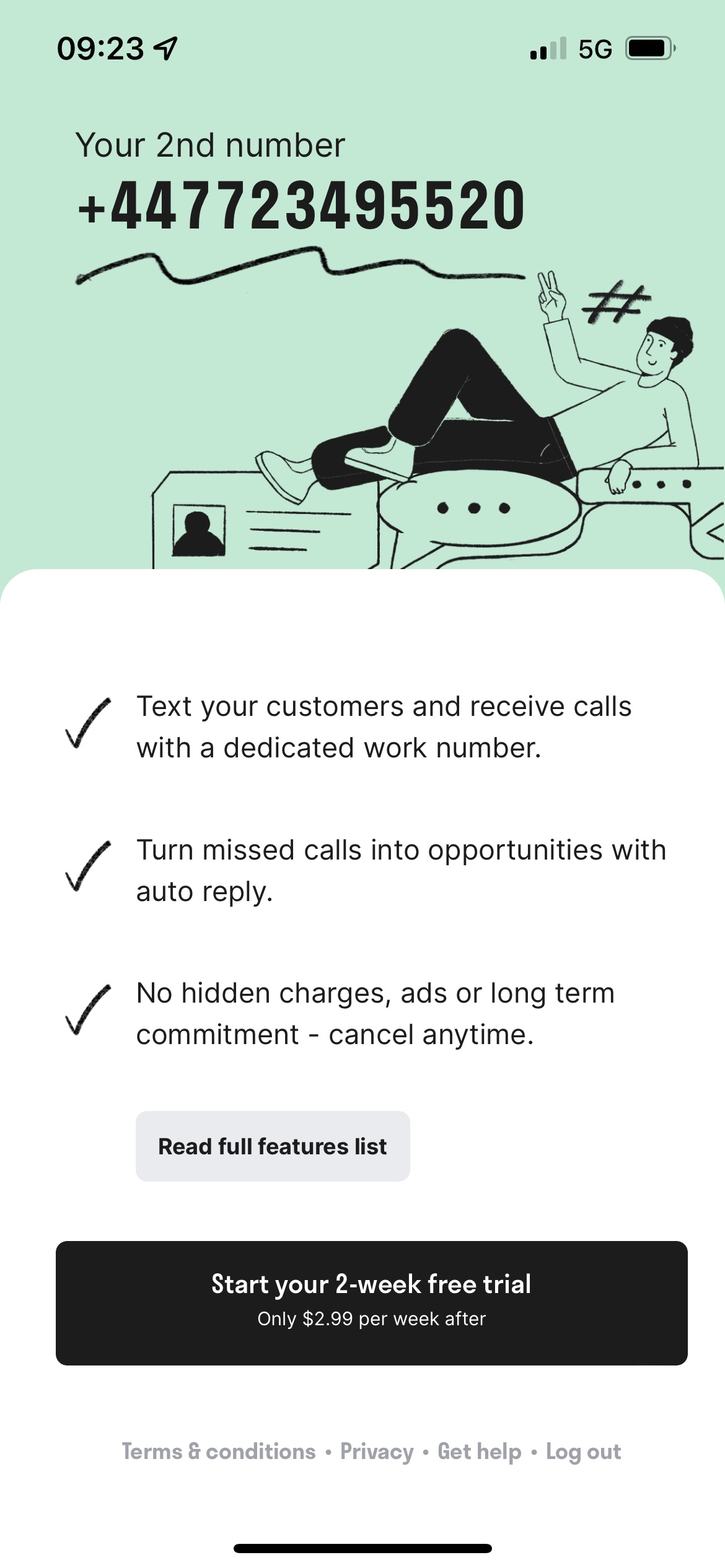Open Terms & conditions link
Screen dimensions: 725x1568
click(219, 1452)
